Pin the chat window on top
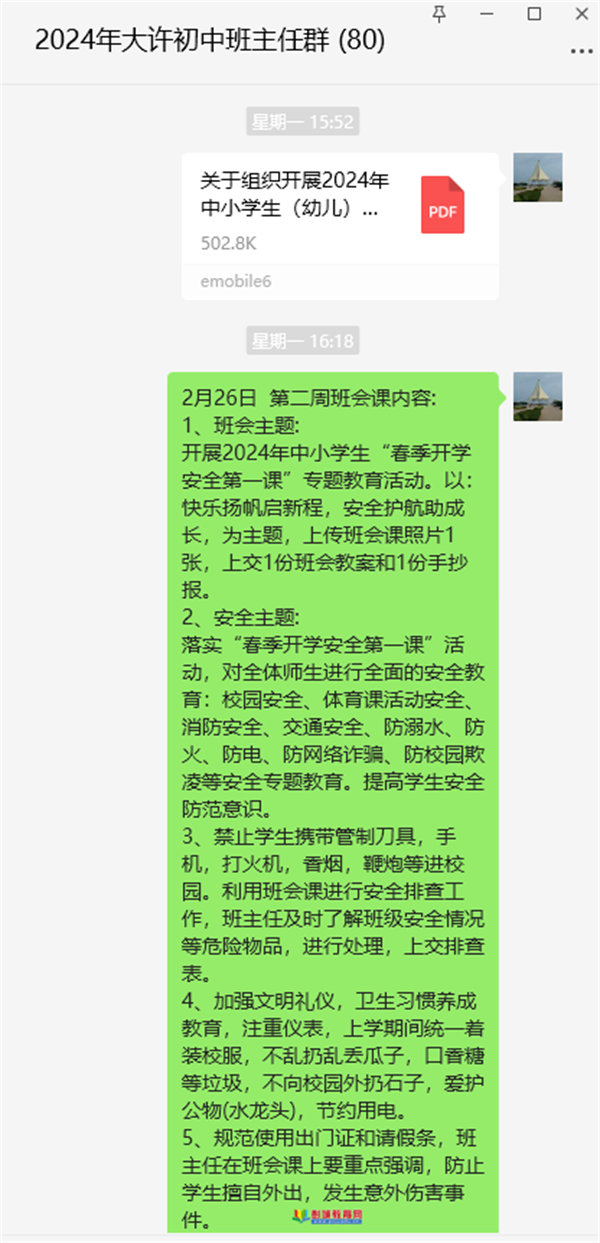Screen dimensions: 600x1243 click(x=439, y=13)
